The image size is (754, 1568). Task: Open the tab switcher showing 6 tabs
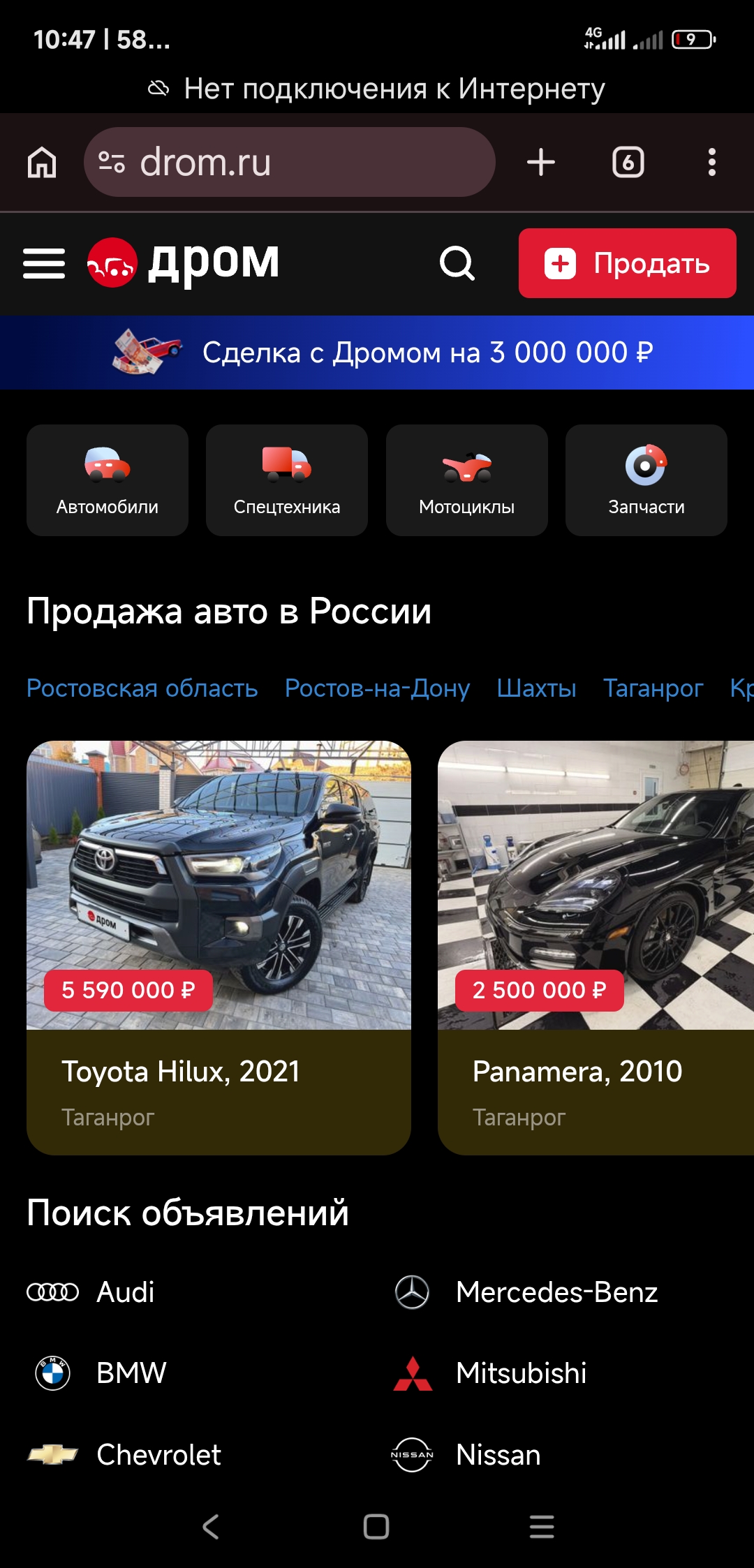(628, 163)
